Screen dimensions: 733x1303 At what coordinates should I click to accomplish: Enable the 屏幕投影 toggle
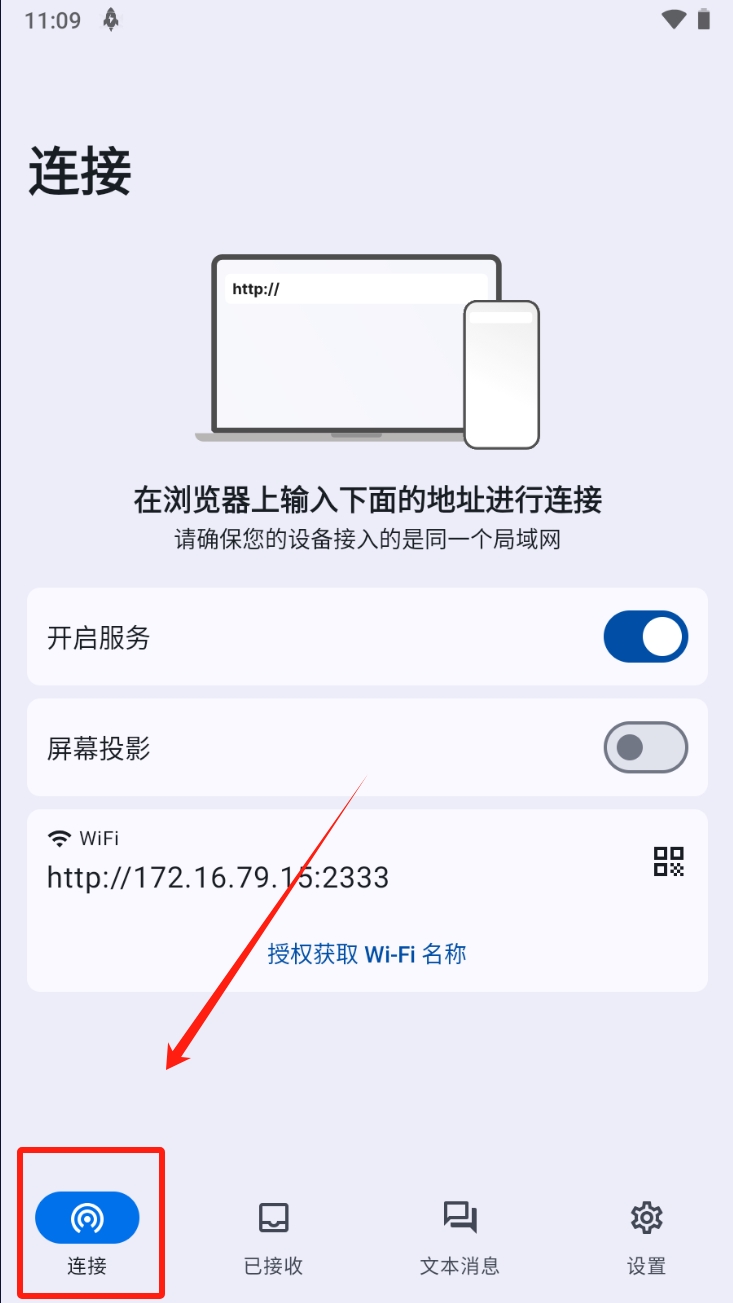pos(645,747)
